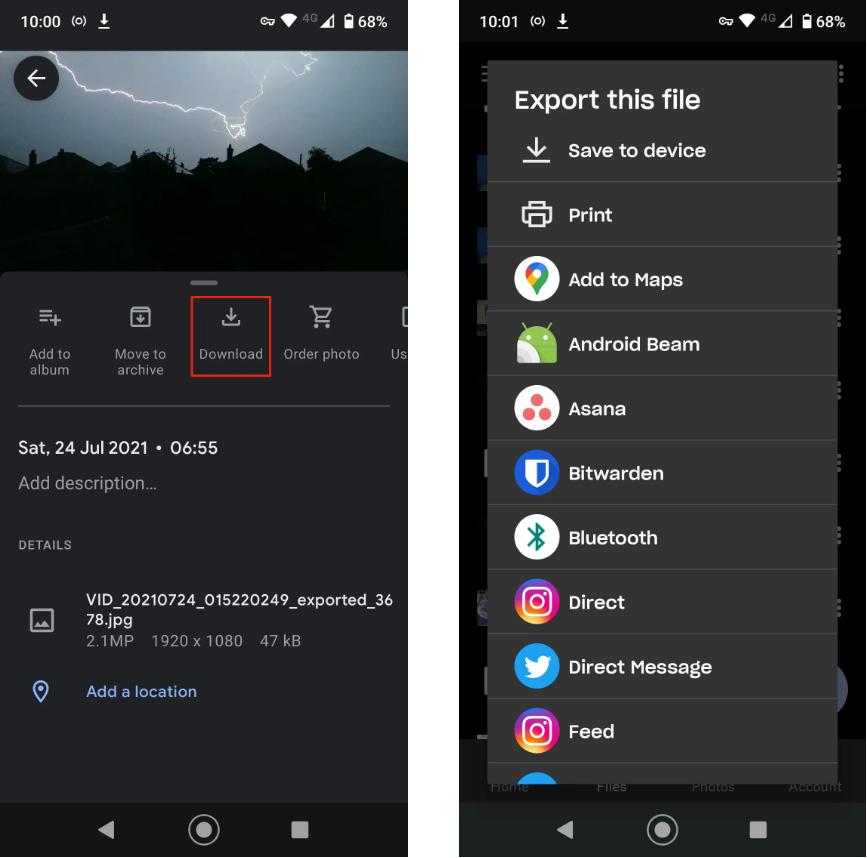The height and width of the screenshot is (858, 867).
Task: Select Print from the export list
Action: [x=590, y=215]
